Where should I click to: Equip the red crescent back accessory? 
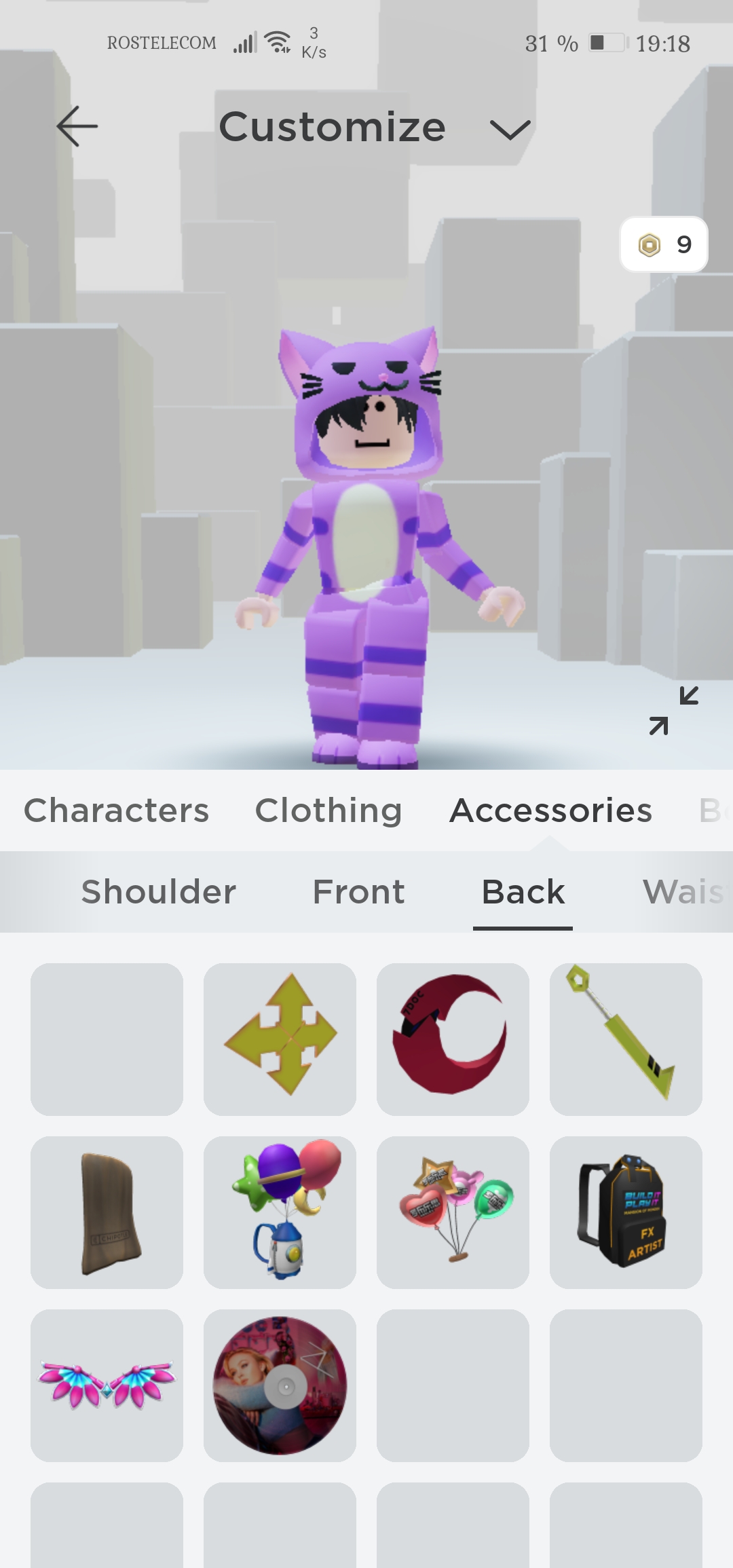coord(453,1039)
